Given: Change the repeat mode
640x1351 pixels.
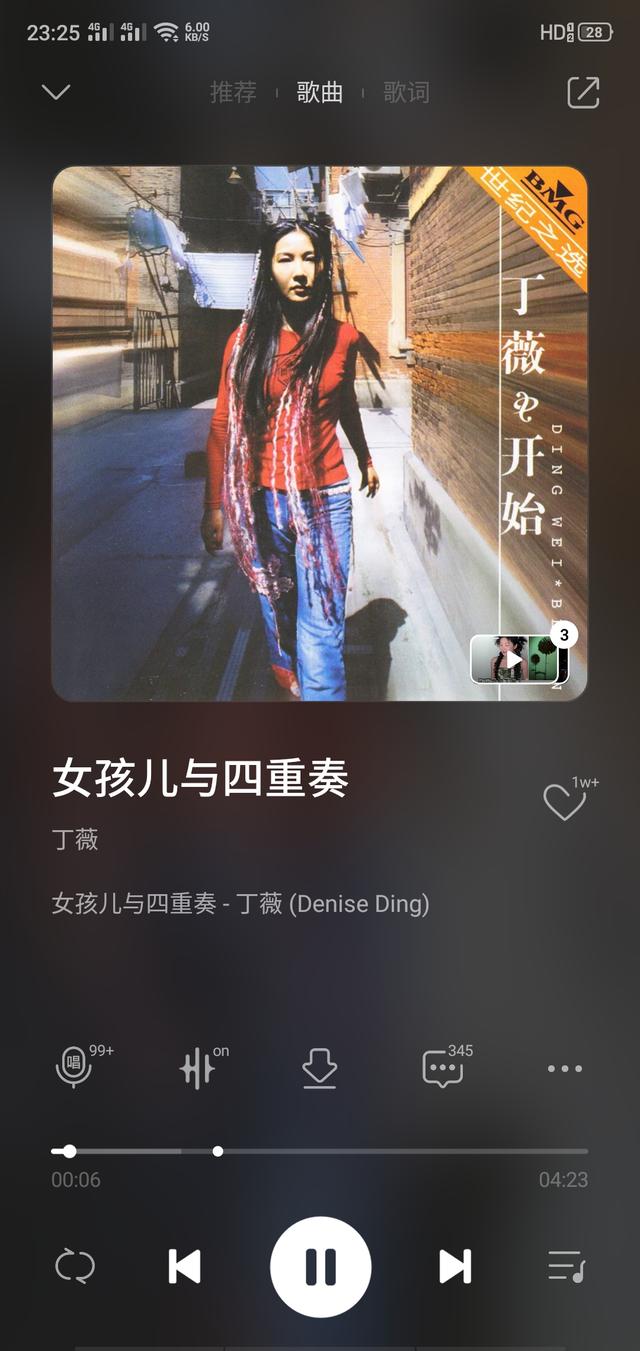Looking at the screenshot, I should (x=75, y=1267).
